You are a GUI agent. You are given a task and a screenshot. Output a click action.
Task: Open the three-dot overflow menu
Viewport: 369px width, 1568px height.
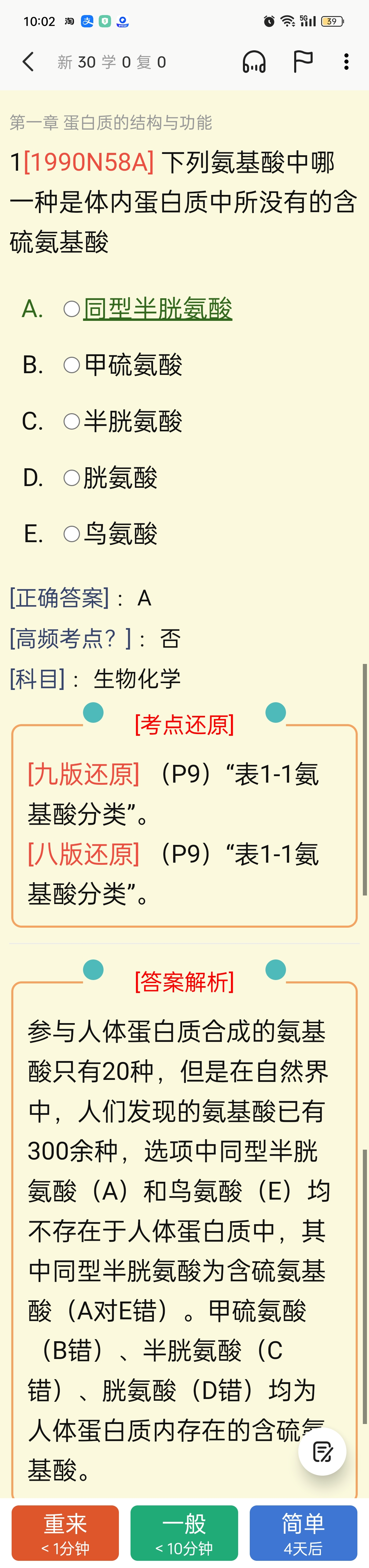point(346,62)
